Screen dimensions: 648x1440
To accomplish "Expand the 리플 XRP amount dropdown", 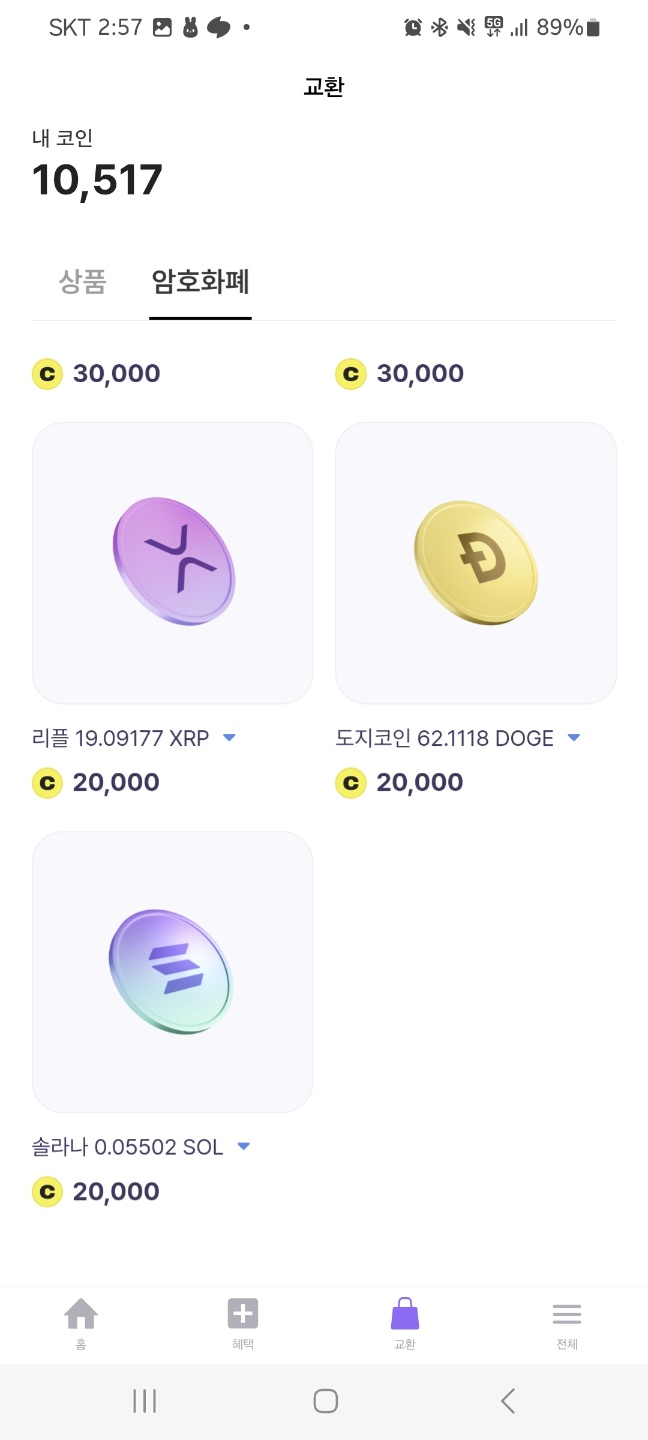I will (229, 738).
